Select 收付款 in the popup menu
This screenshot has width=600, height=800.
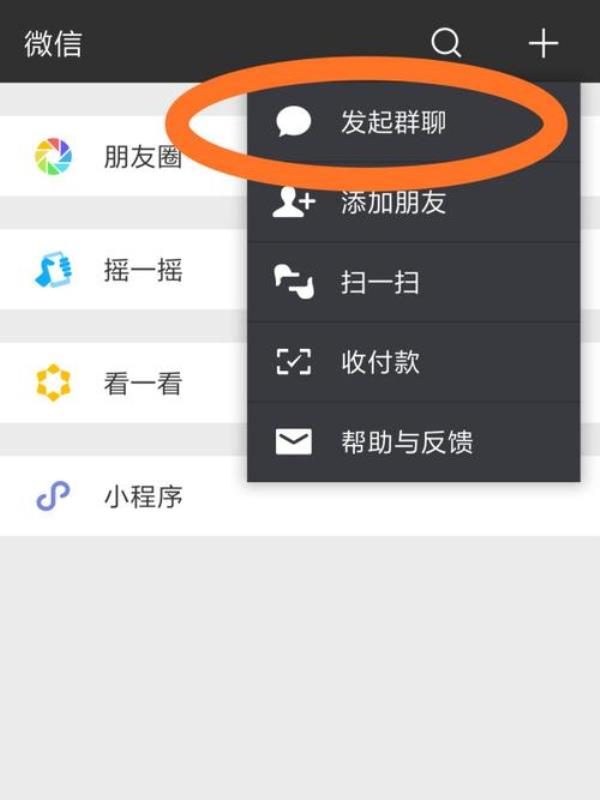click(380, 362)
